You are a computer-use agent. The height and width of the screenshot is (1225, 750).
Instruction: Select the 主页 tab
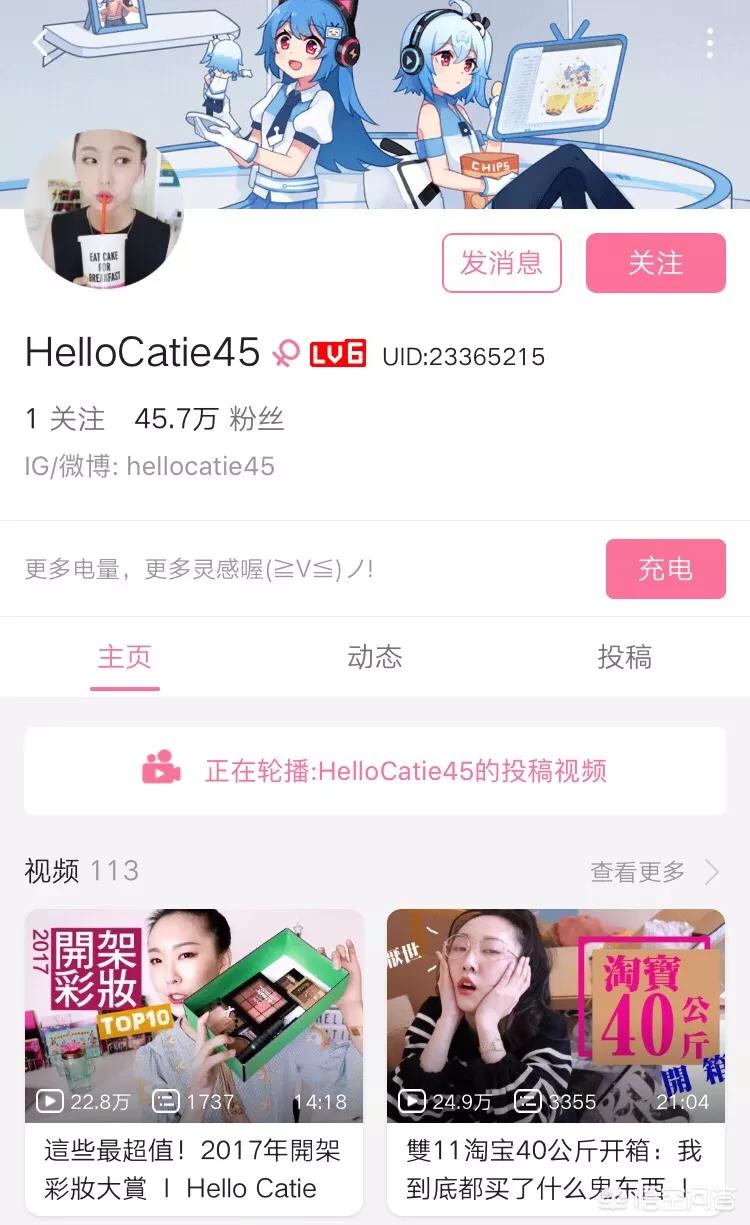[125, 657]
